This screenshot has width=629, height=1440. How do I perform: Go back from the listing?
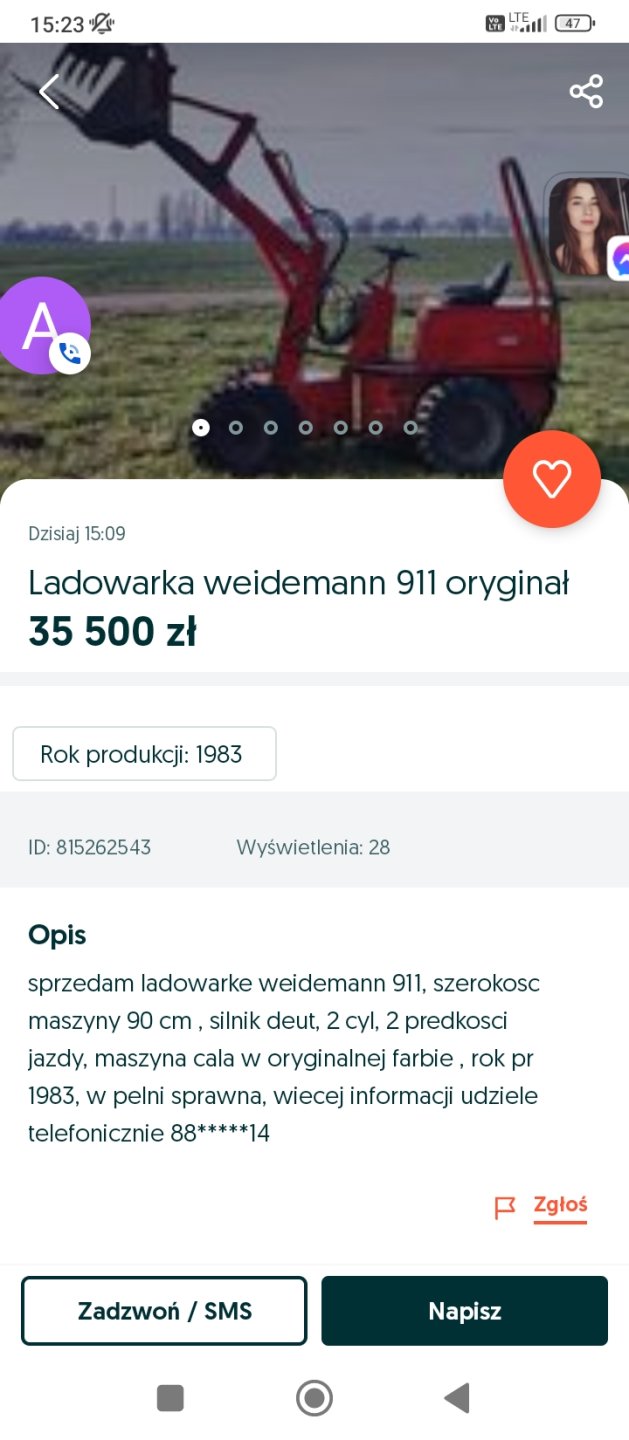(49, 92)
